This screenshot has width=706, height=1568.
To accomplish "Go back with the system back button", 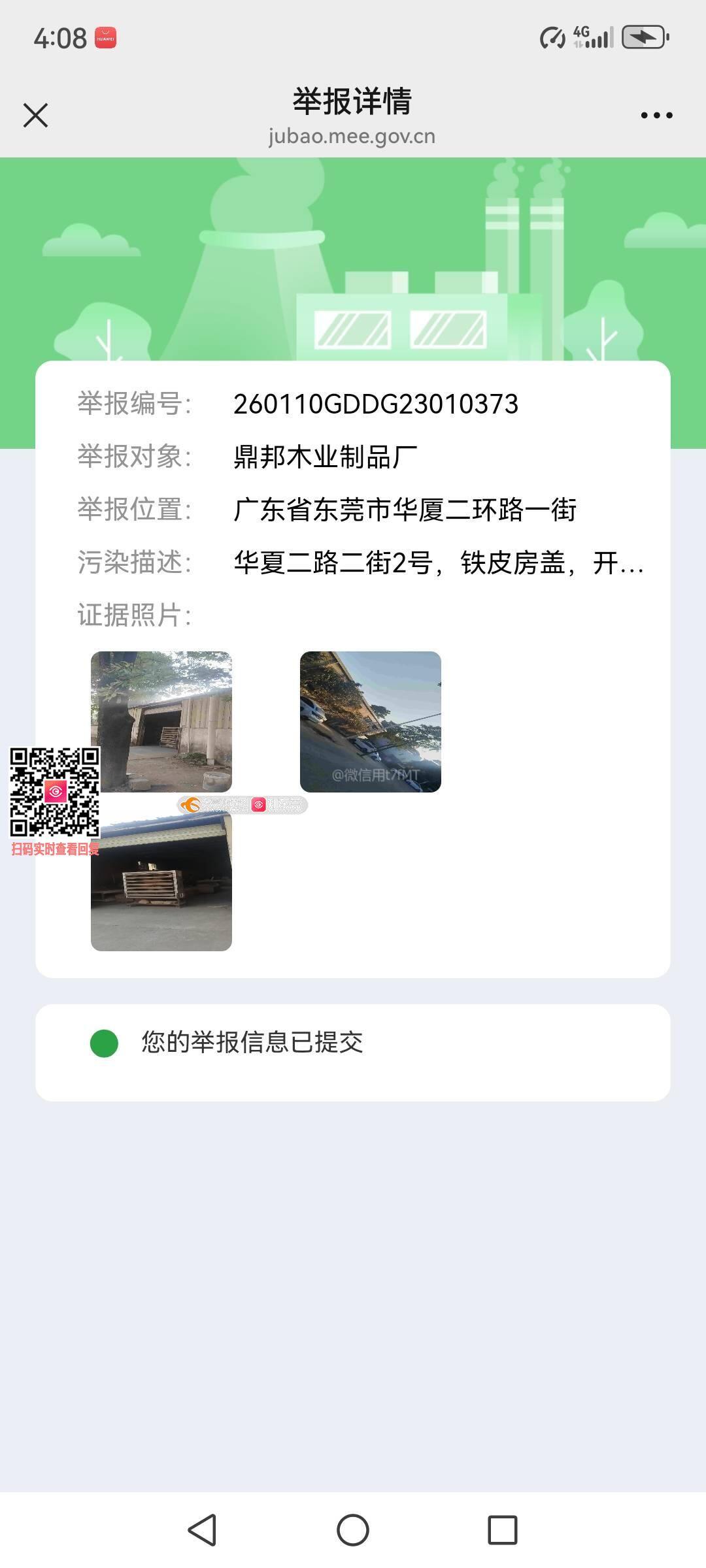I will click(x=202, y=1529).
